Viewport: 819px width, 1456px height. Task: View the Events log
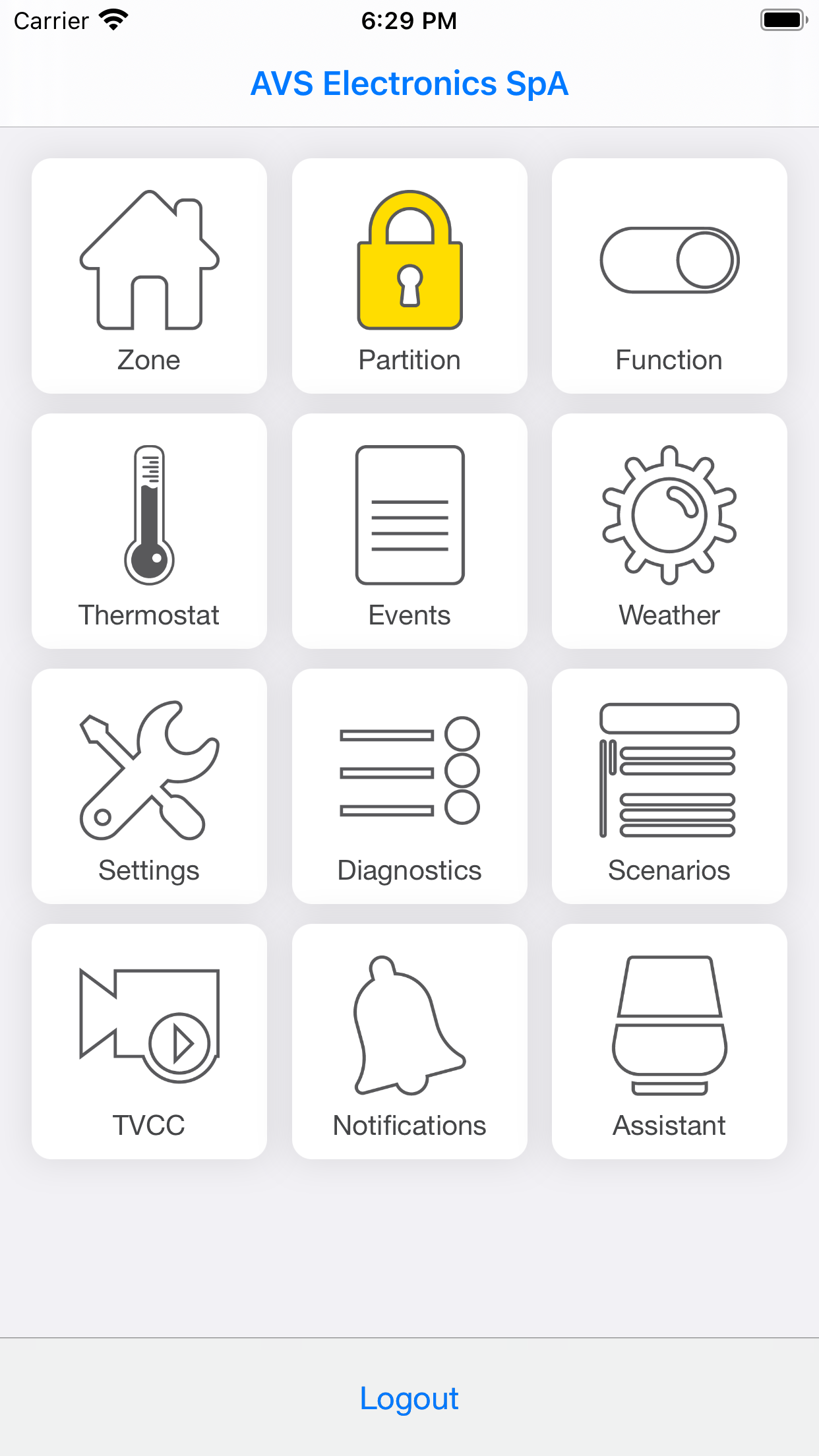[409, 531]
